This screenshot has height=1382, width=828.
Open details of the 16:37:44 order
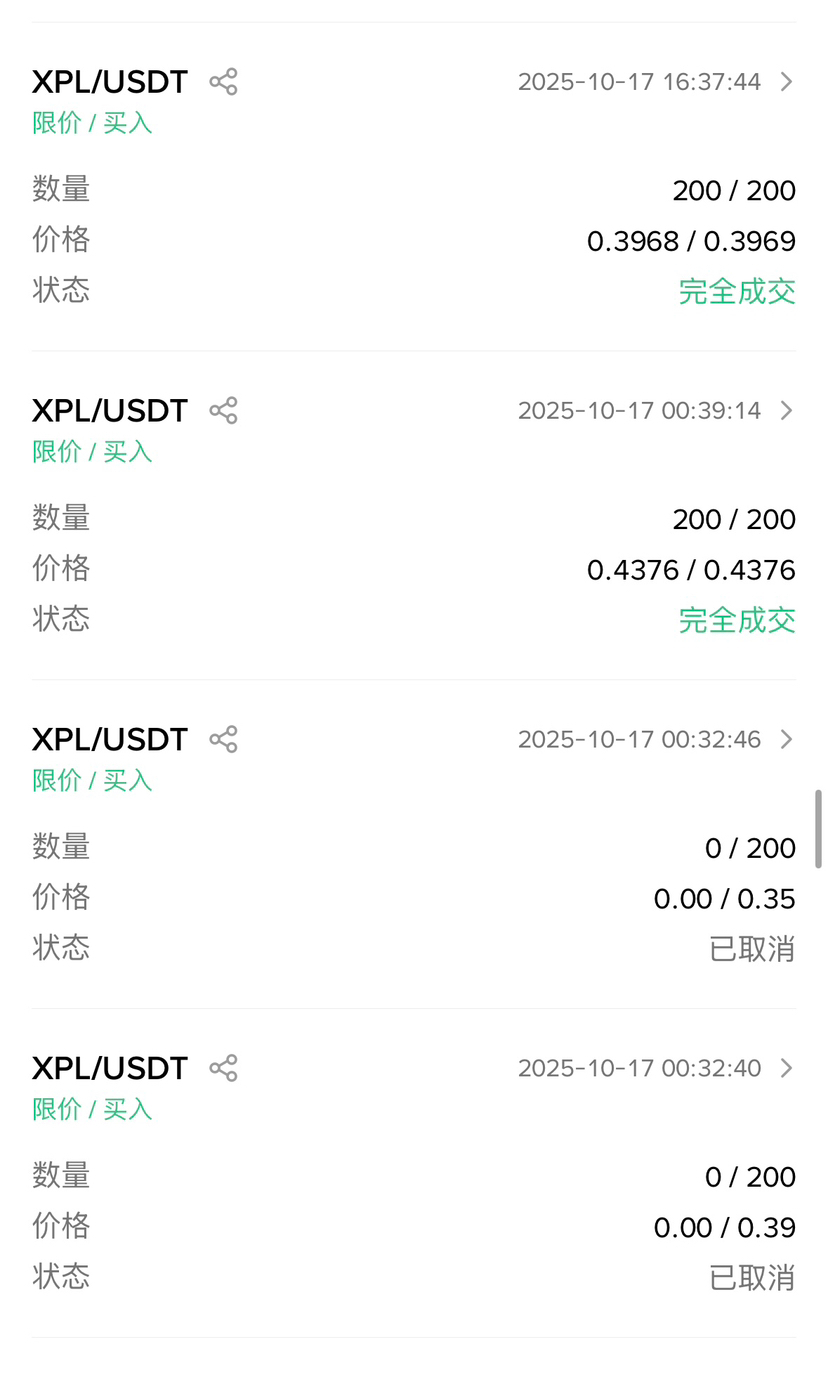point(786,82)
